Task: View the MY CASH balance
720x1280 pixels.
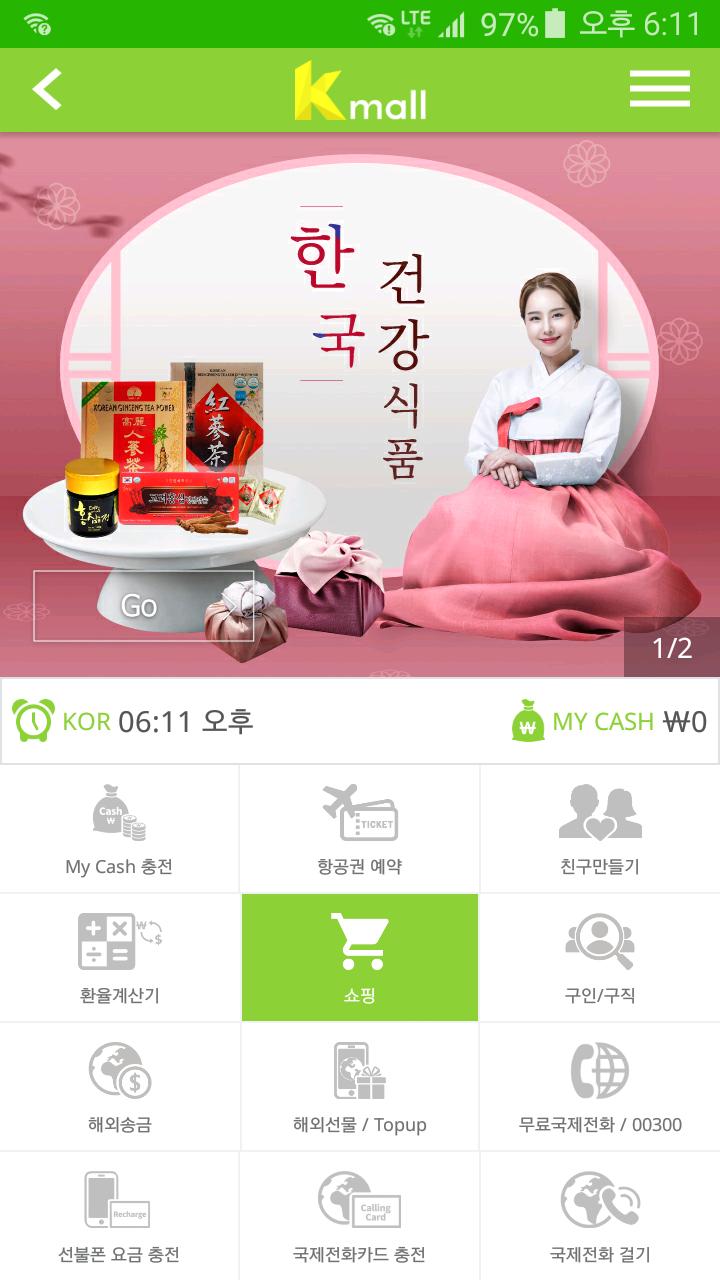Action: coord(609,721)
